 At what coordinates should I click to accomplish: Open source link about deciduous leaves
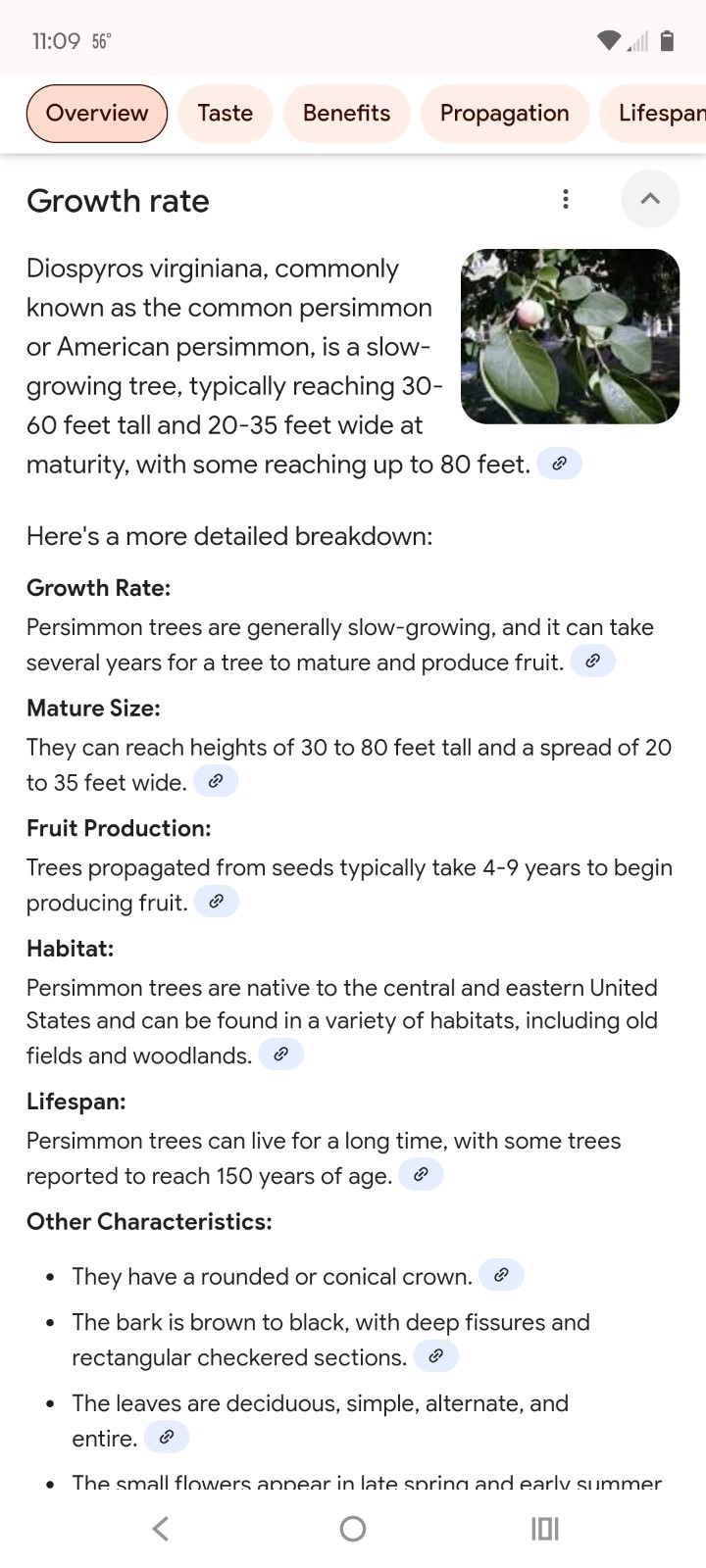tap(167, 1438)
